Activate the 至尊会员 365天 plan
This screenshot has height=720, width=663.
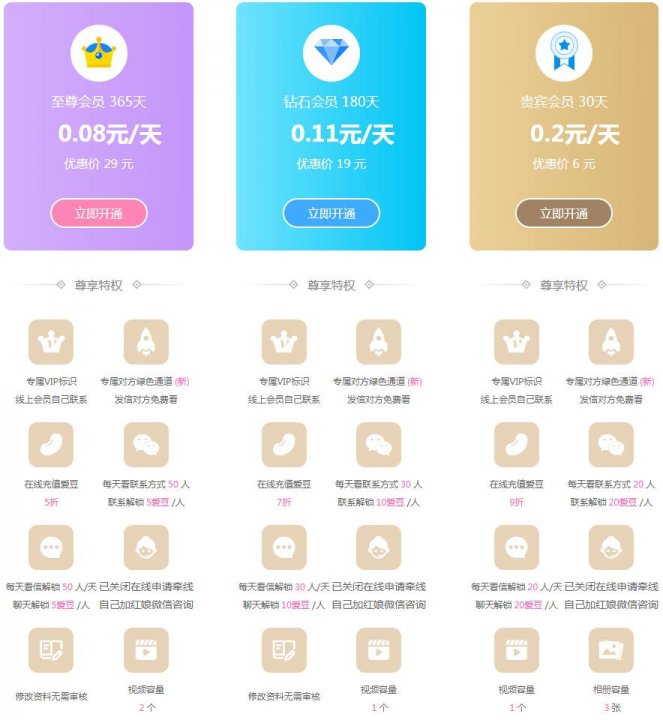coord(99,213)
